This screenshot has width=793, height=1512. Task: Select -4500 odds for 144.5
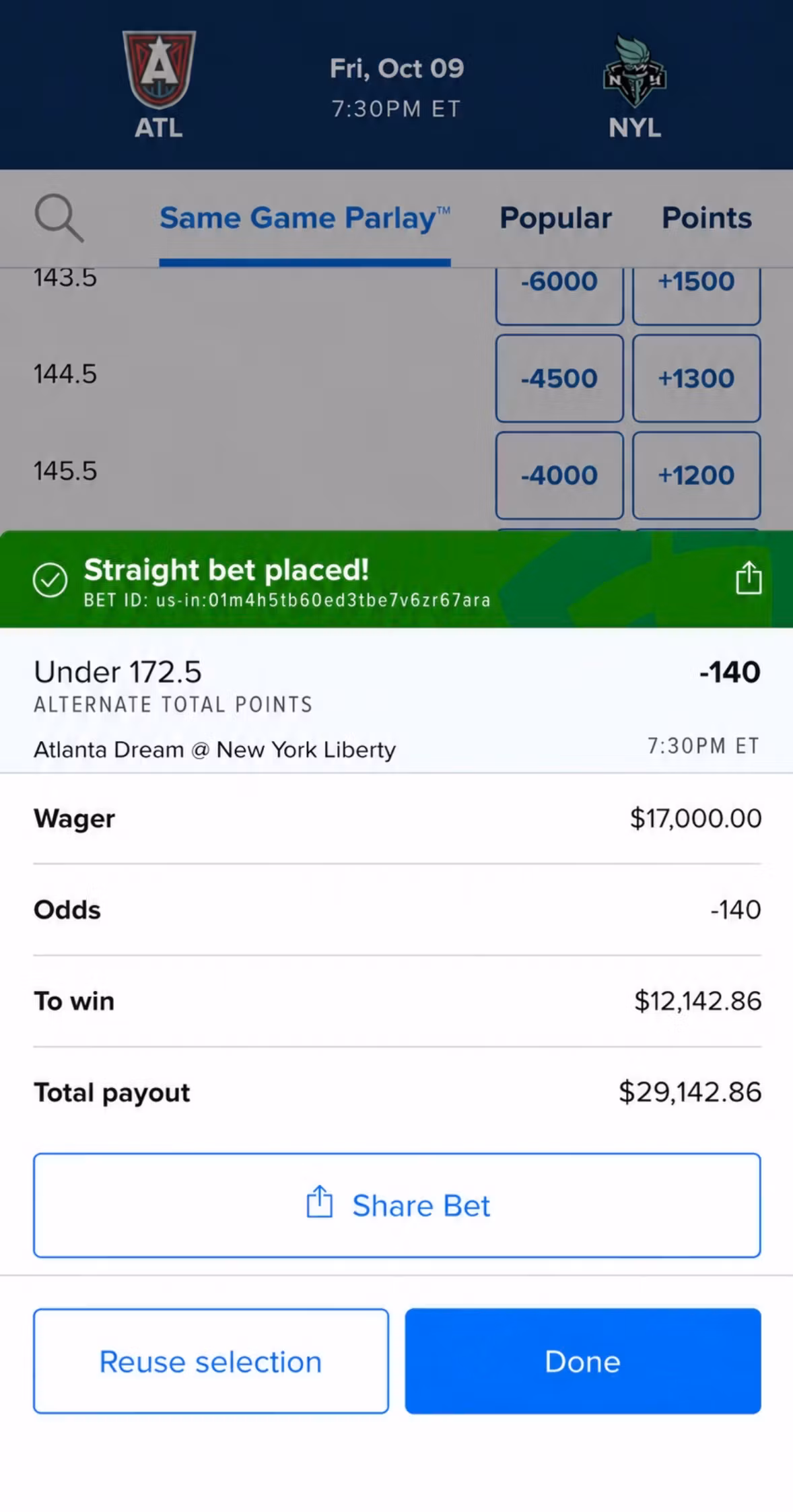559,378
